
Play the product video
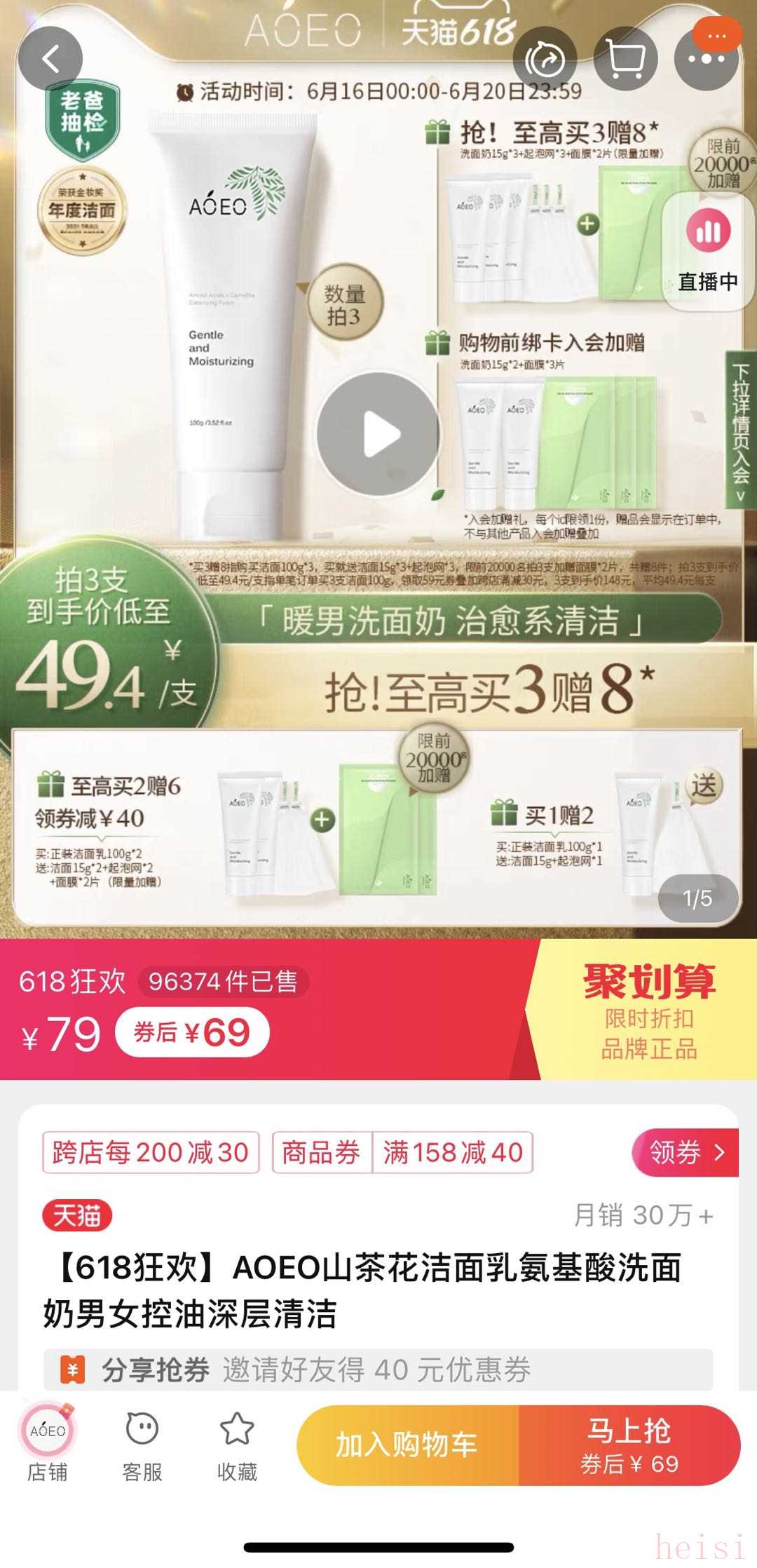(378, 435)
